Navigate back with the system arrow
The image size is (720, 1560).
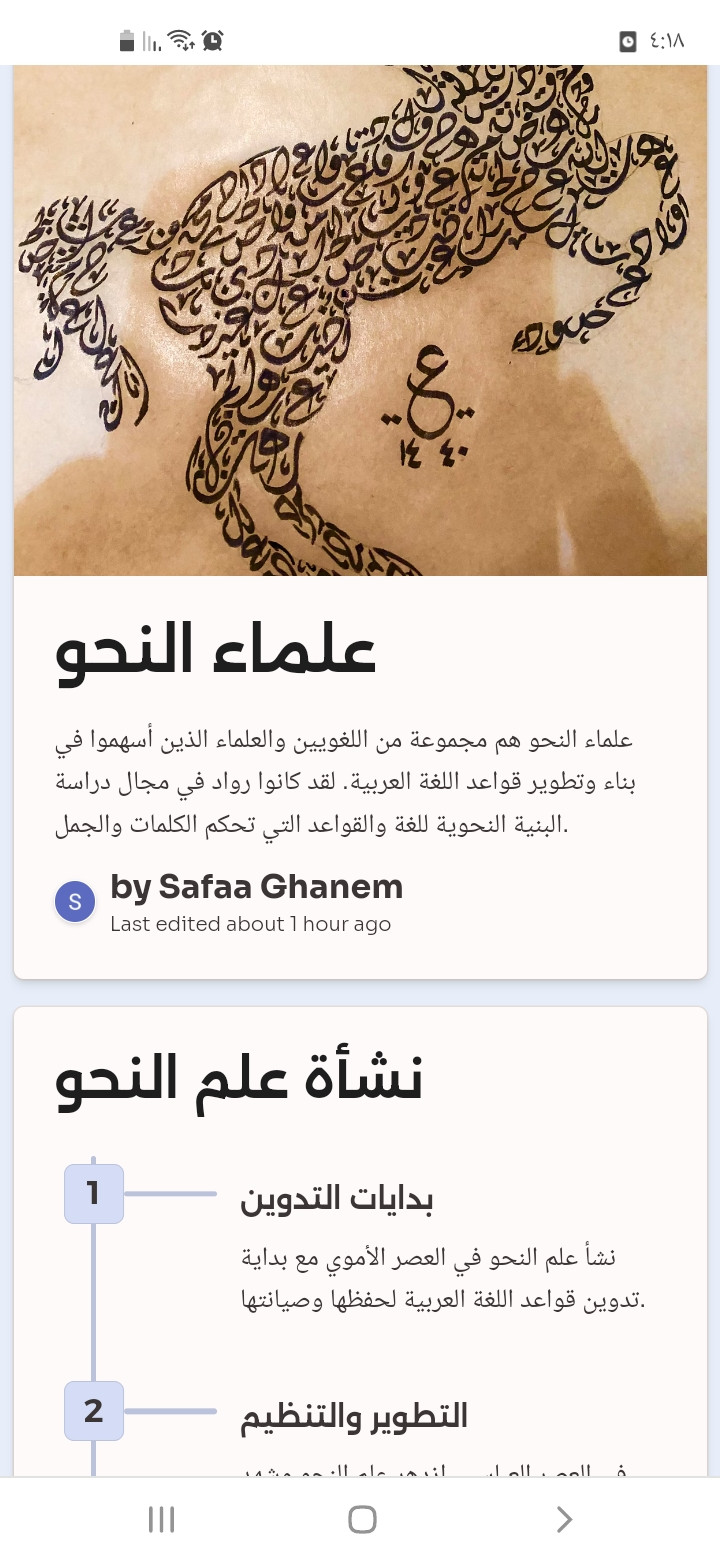pyautogui.click(x=564, y=1520)
